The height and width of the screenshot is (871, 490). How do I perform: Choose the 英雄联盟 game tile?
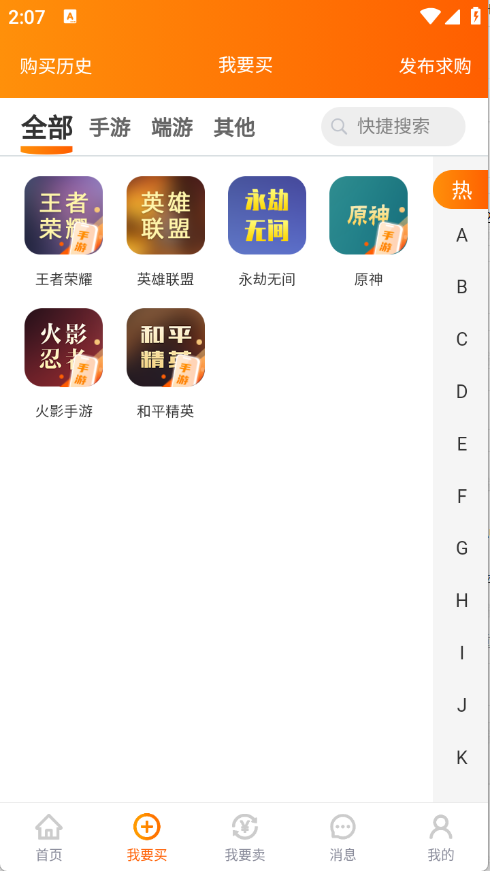coord(166,231)
